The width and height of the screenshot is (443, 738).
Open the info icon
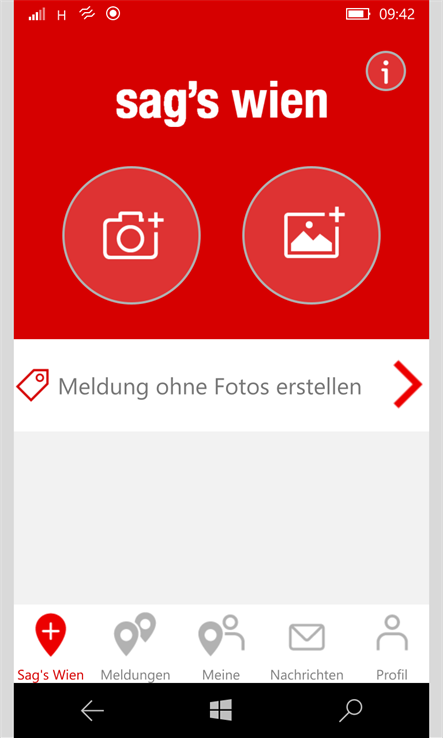tap(386, 71)
